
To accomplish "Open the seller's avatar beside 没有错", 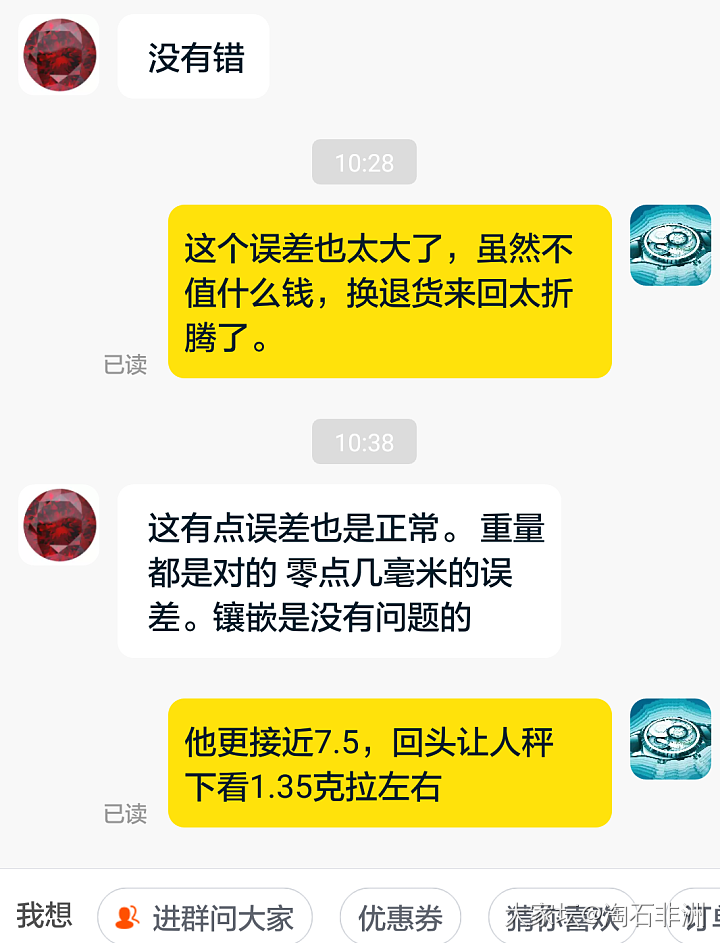I will pyautogui.click(x=60, y=55).
